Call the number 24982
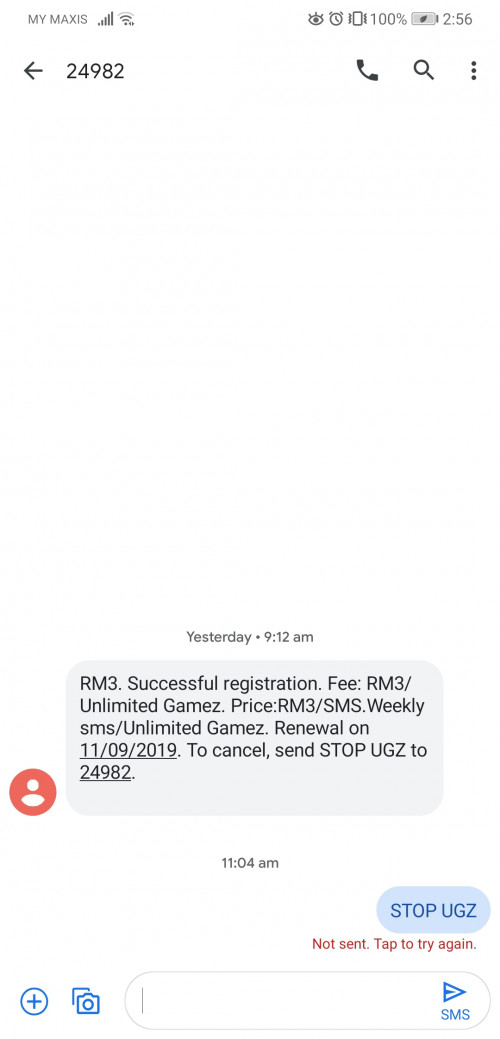Image resolution: width=500 pixels, height=1039 pixels. click(367, 70)
